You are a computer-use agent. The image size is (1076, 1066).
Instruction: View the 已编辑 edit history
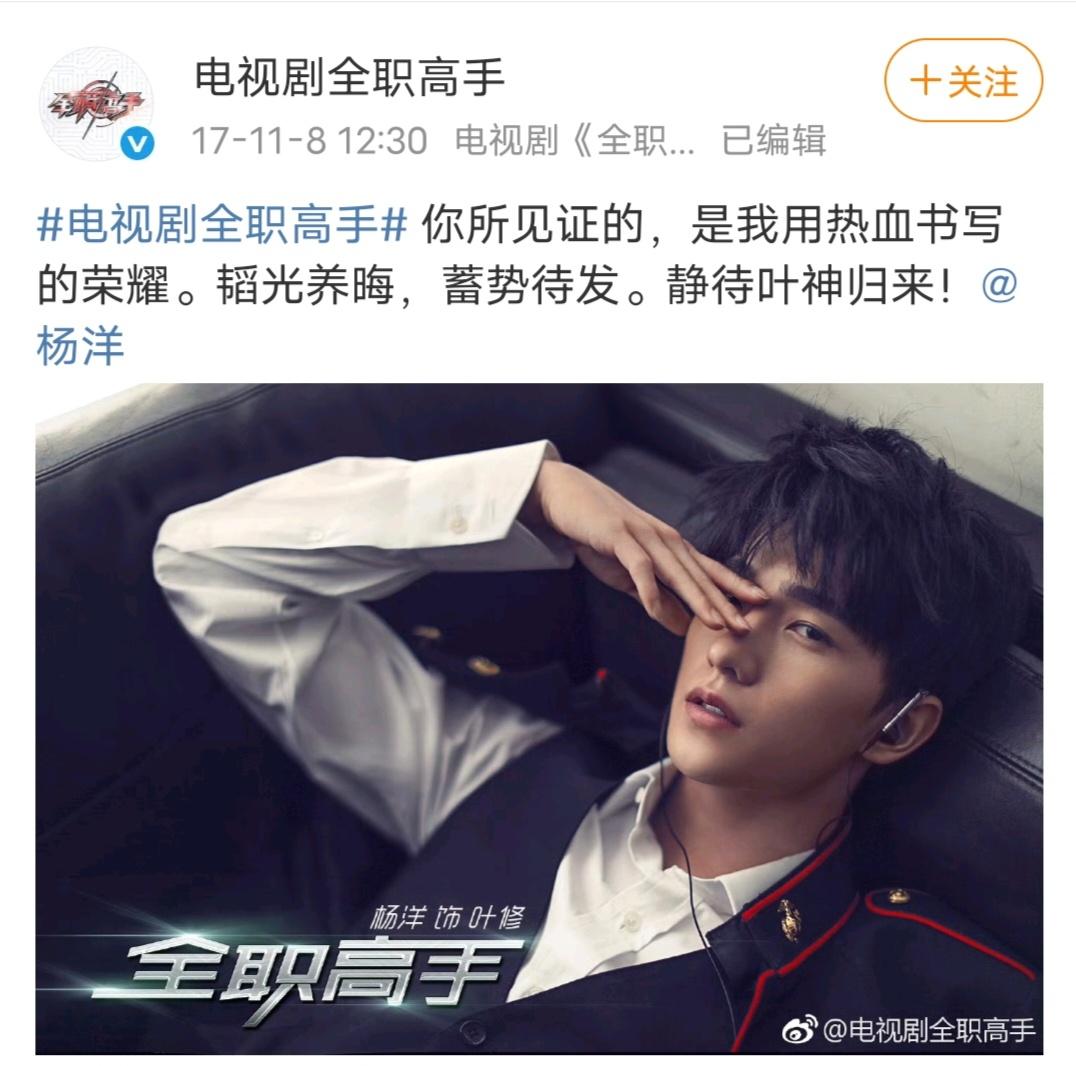774,141
